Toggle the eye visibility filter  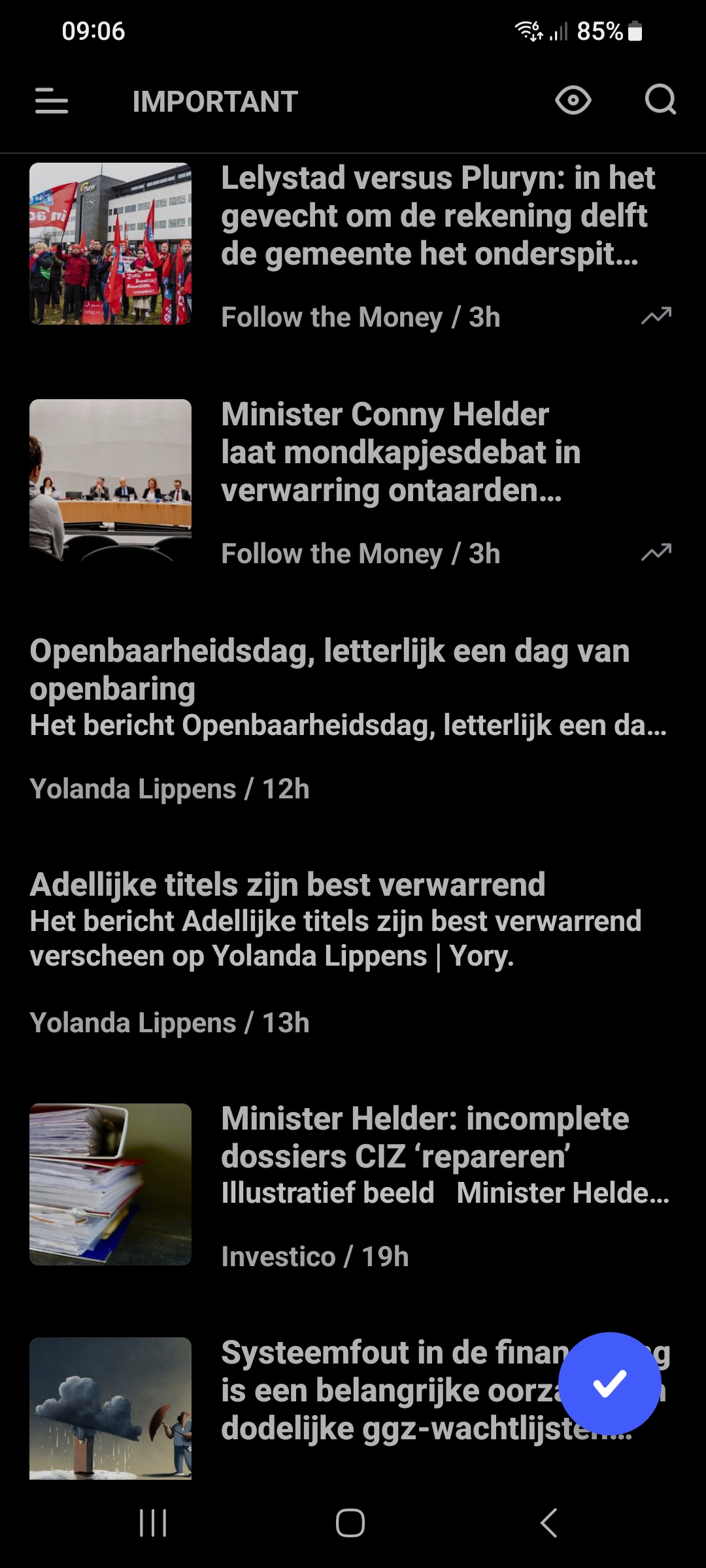(573, 101)
